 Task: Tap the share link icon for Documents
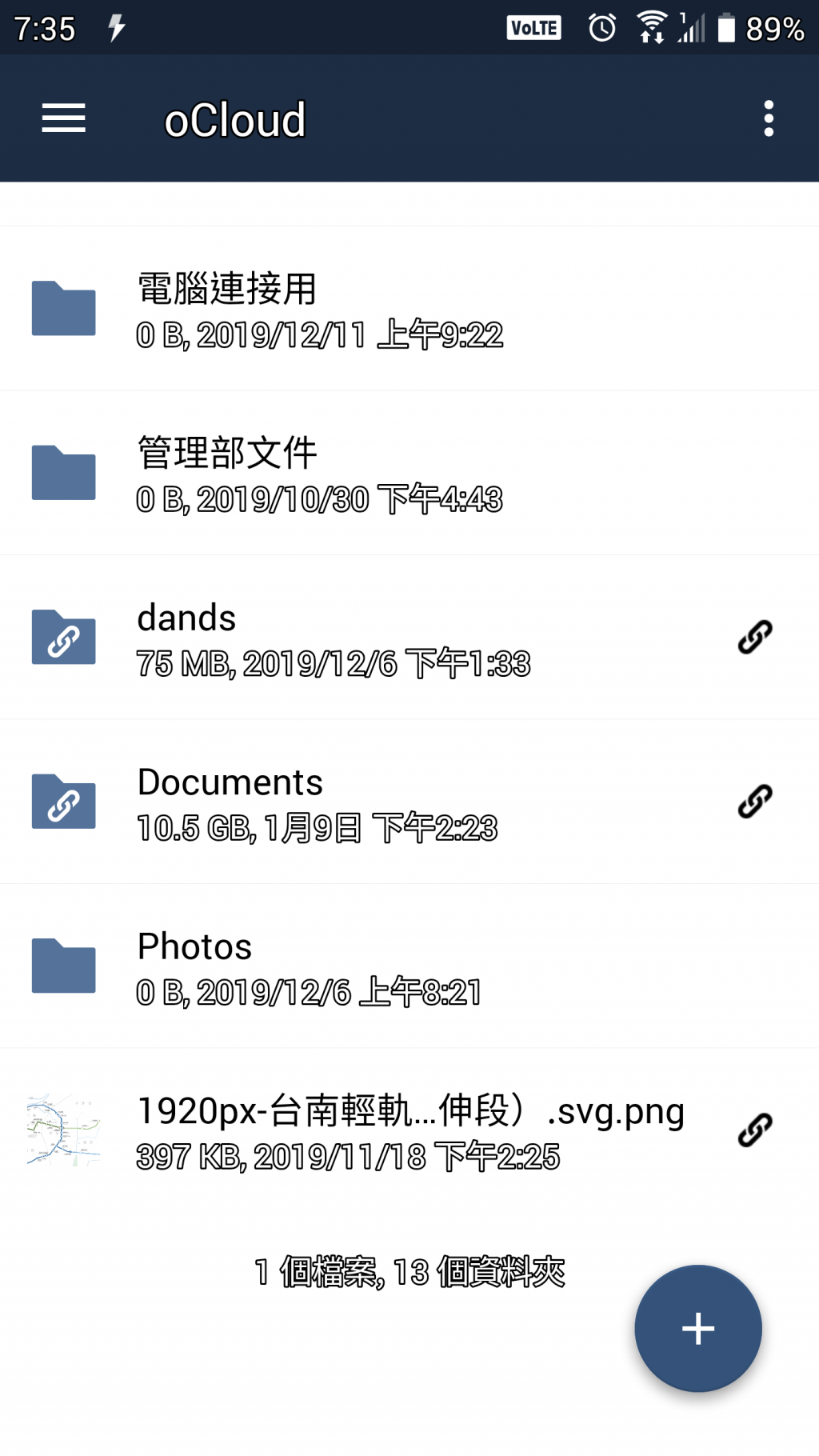point(755,802)
